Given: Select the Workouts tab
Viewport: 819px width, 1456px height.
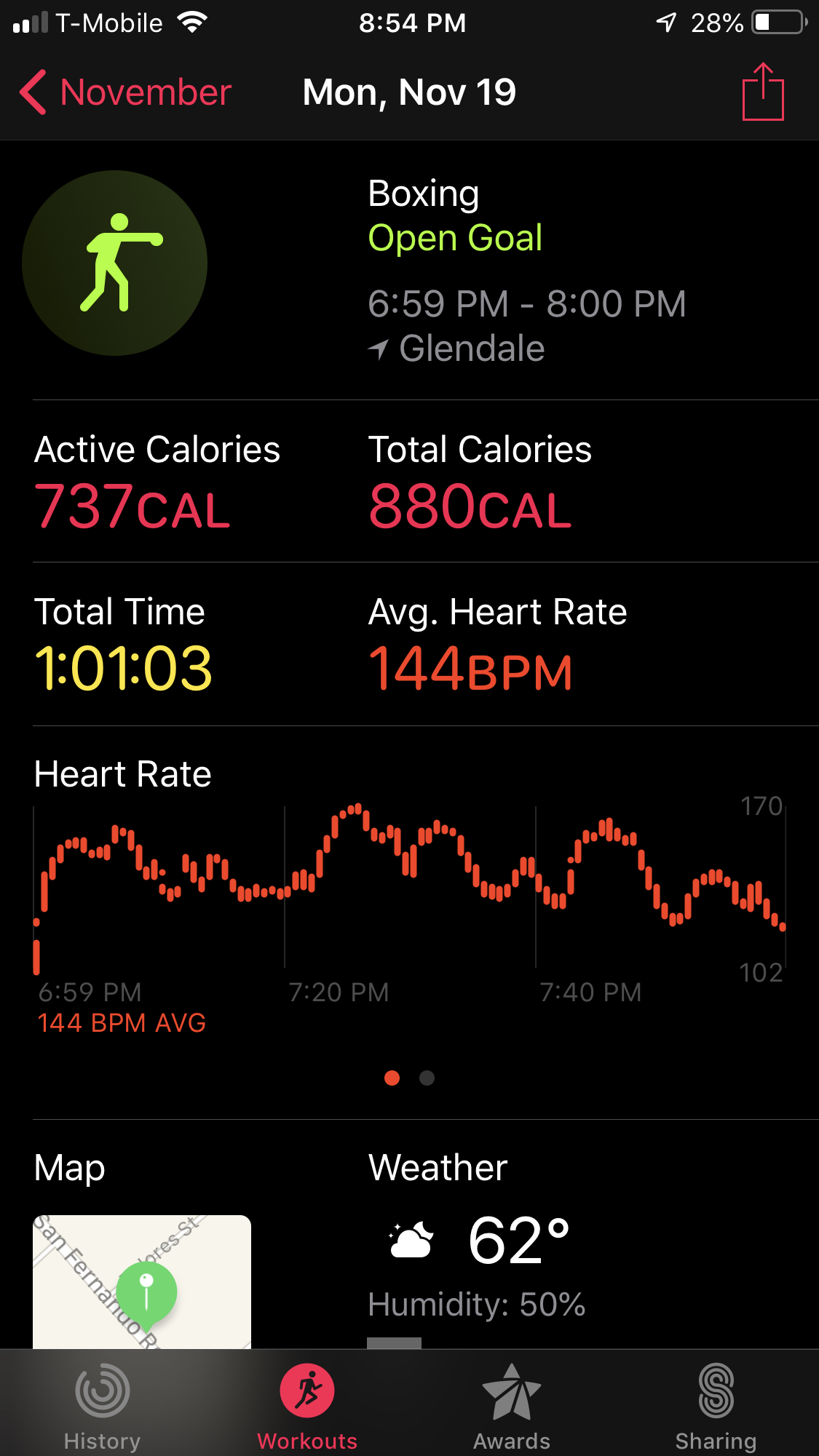Looking at the screenshot, I should click(x=307, y=1406).
